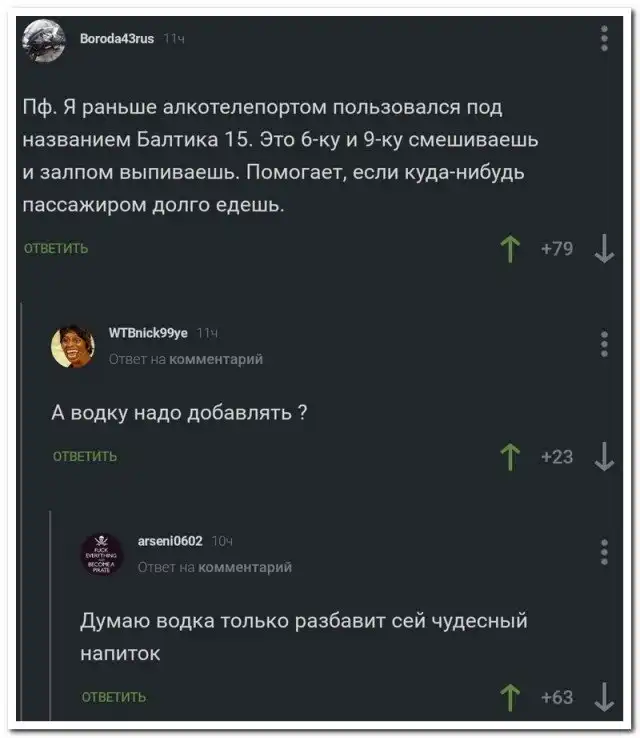Upvote arseni0602's comment with +63
This screenshot has height=738, width=640.
[x=513, y=697]
